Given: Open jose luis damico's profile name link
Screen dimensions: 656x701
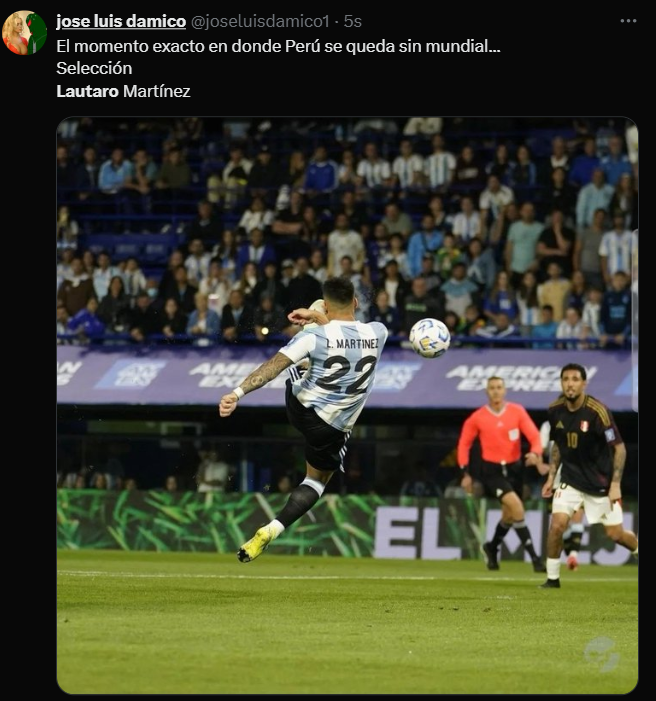Looking at the screenshot, I should tap(121, 21).
